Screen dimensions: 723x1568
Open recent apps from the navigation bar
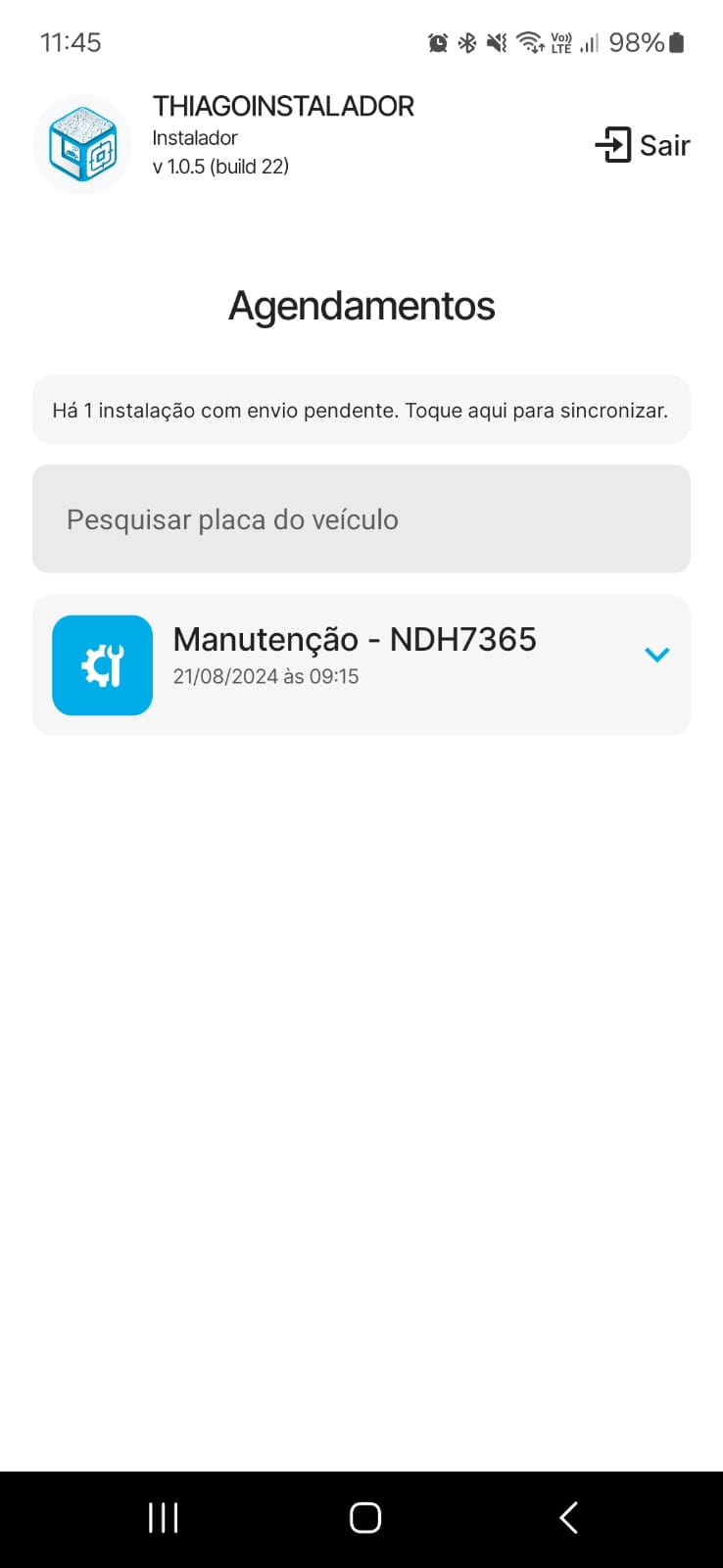click(x=163, y=1517)
